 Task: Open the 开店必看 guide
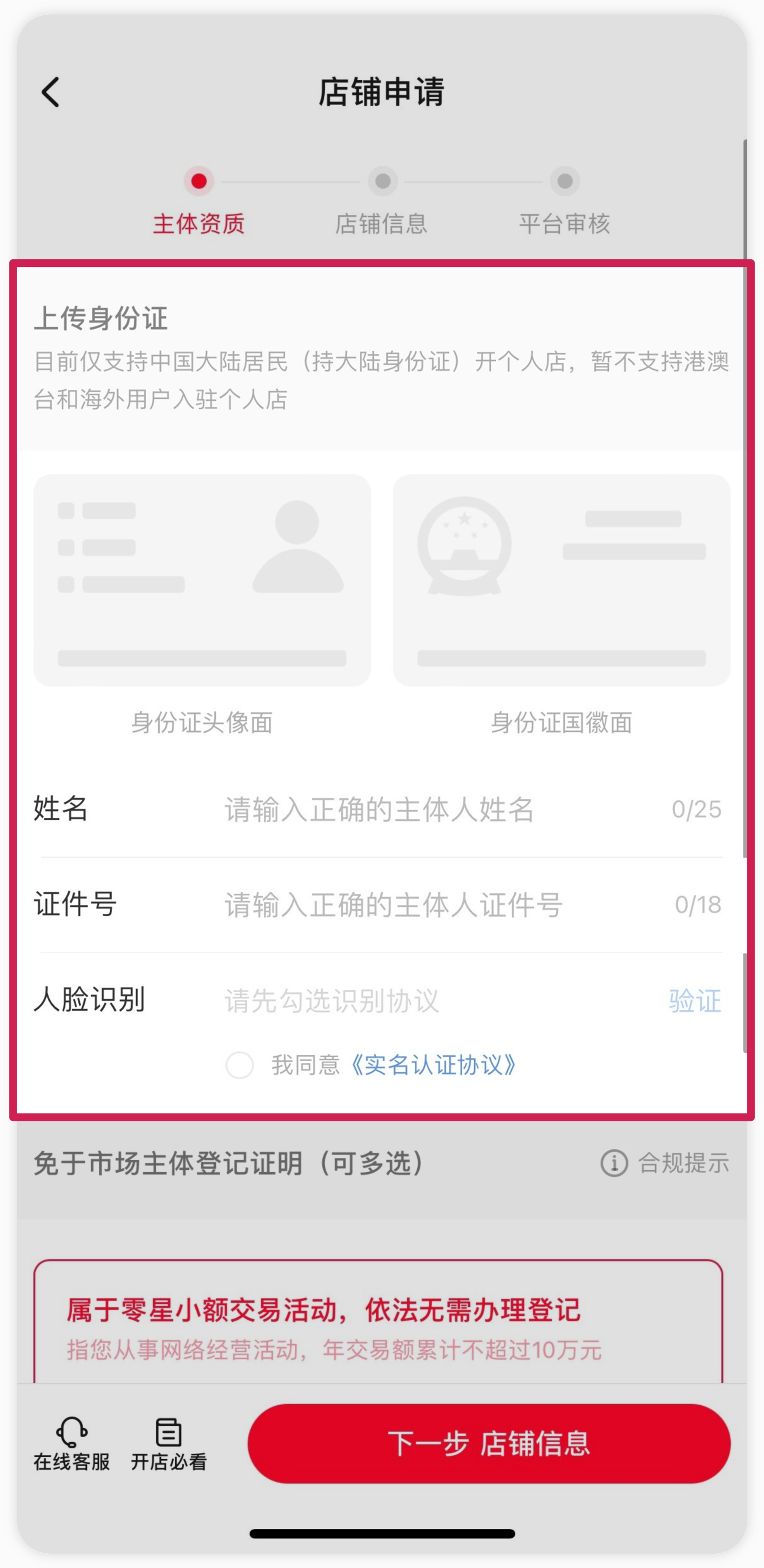click(169, 1444)
